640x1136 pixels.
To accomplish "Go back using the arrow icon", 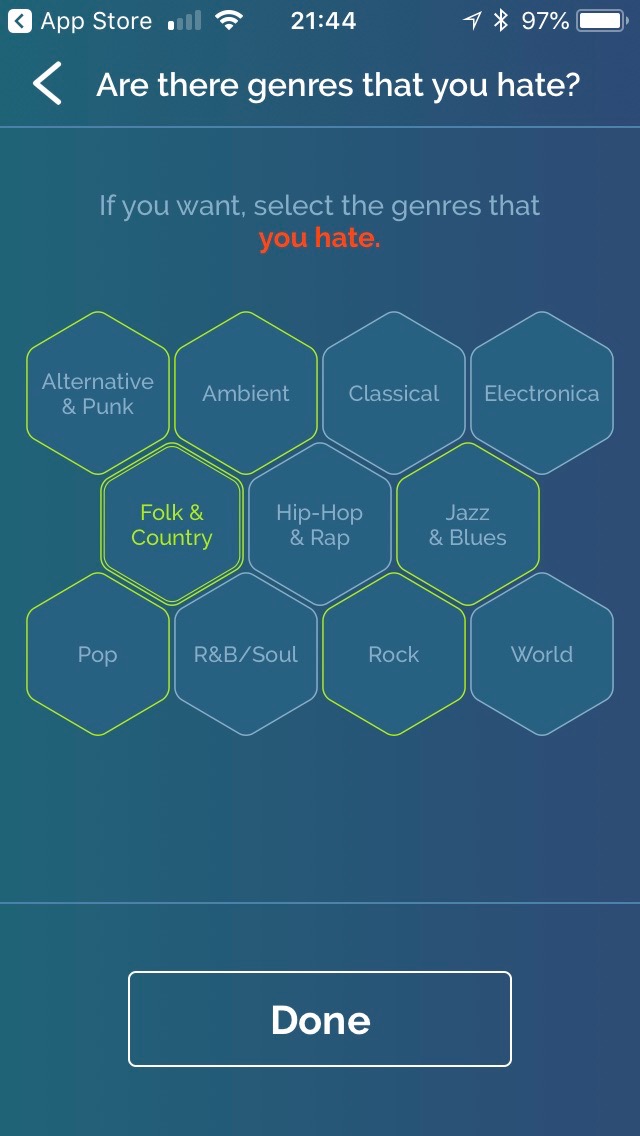I will pos(47,84).
